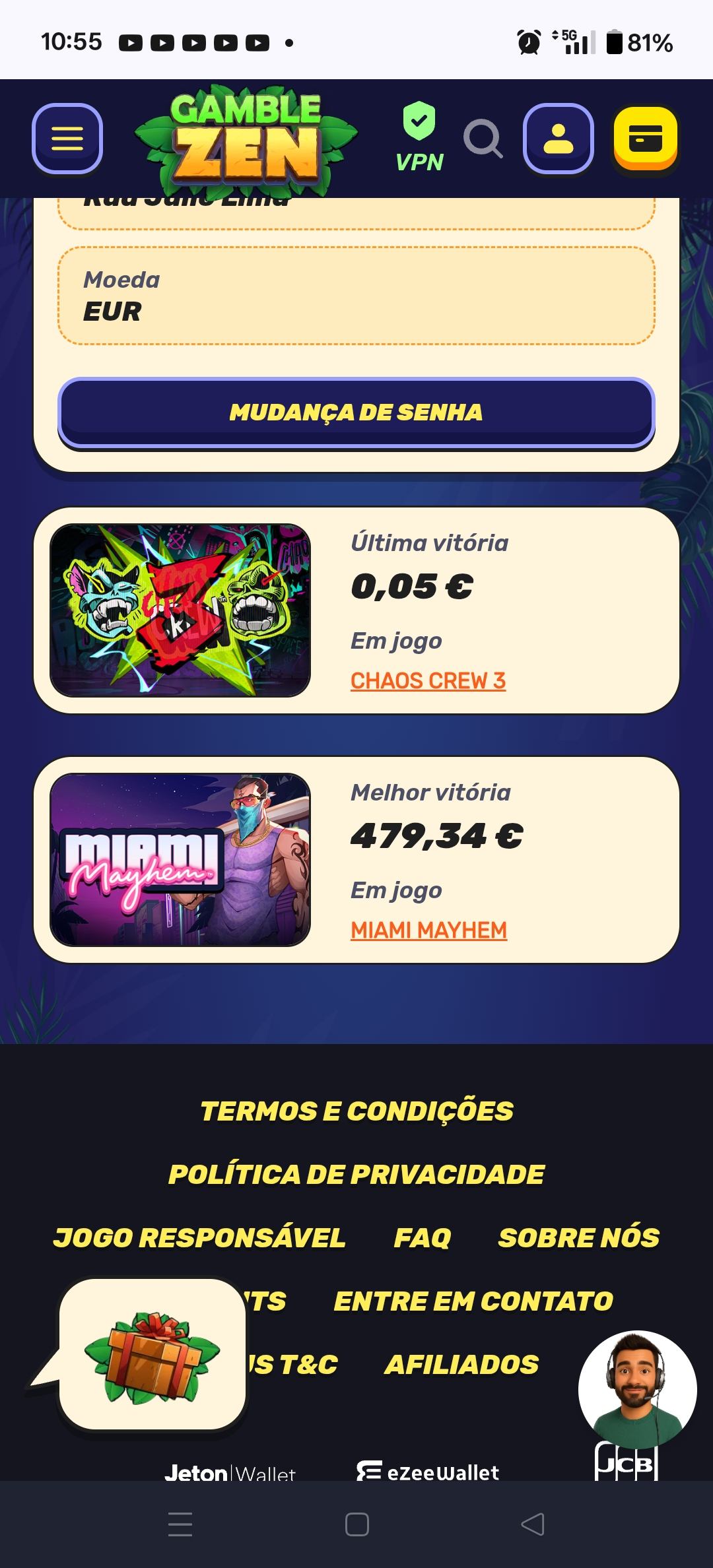This screenshot has width=713, height=1568.
Task: Open Política de Privacidade
Action: pyautogui.click(x=356, y=1174)
